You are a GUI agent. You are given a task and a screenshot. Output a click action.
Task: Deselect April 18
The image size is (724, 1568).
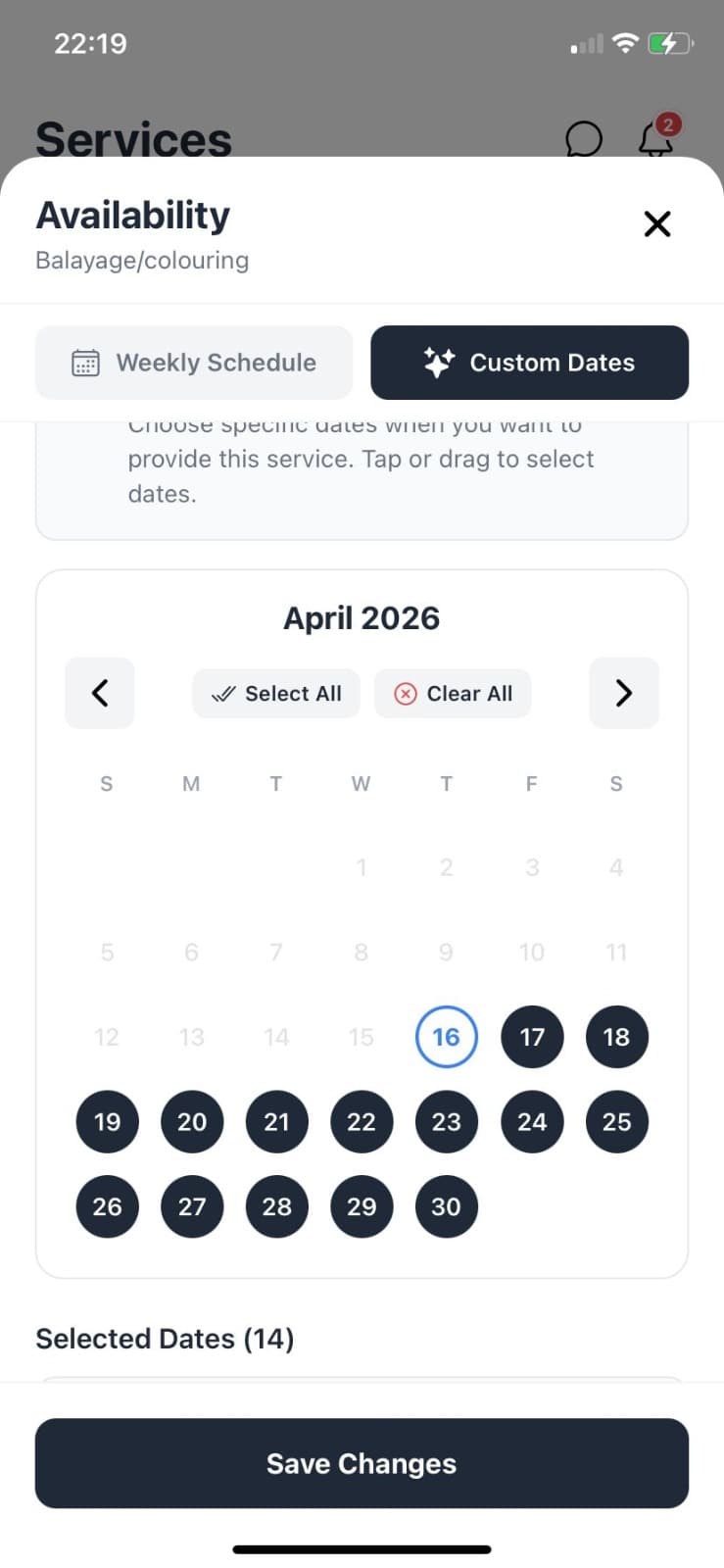tap(616, 1037)
